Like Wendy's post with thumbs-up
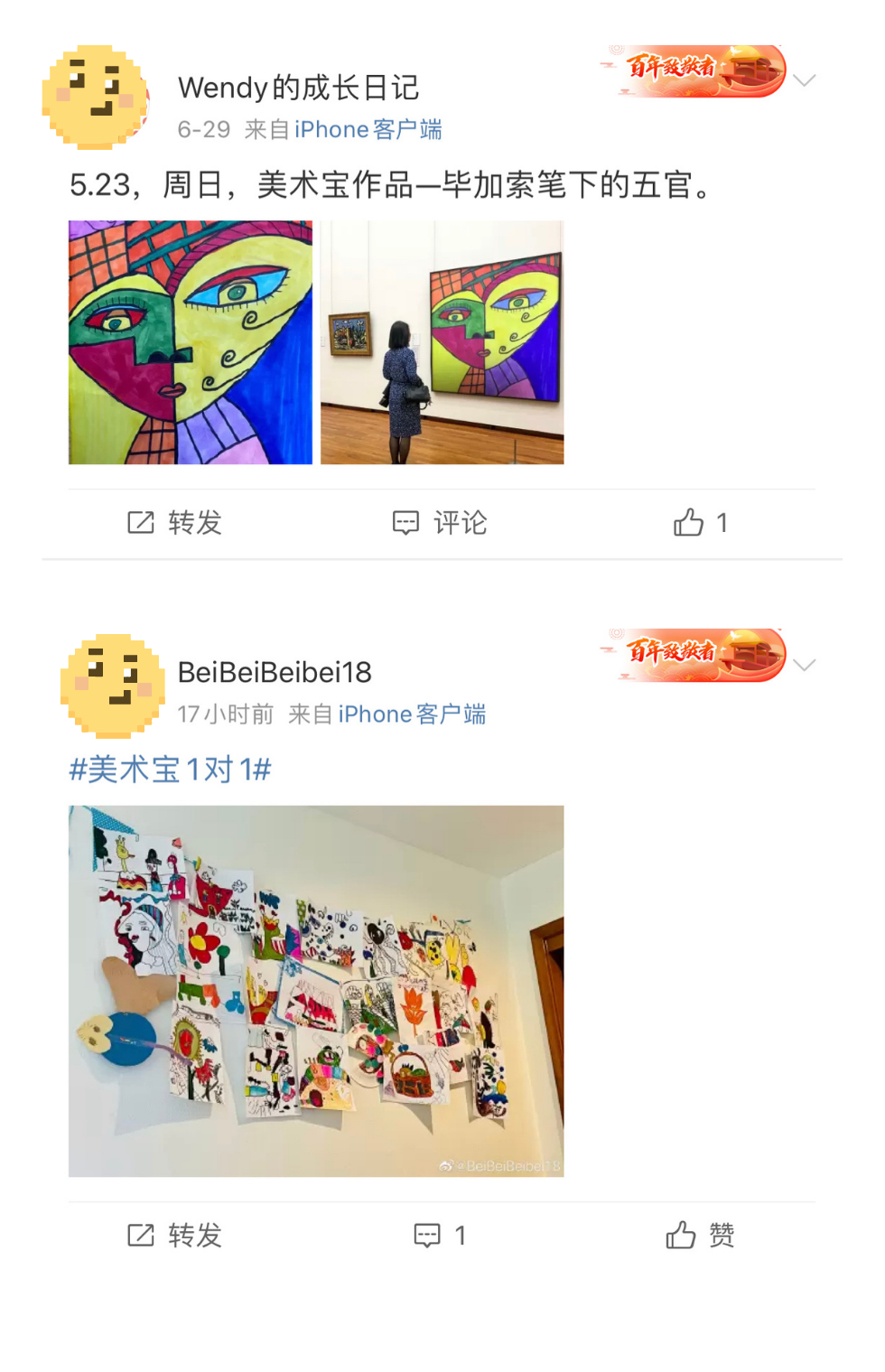 700,522
